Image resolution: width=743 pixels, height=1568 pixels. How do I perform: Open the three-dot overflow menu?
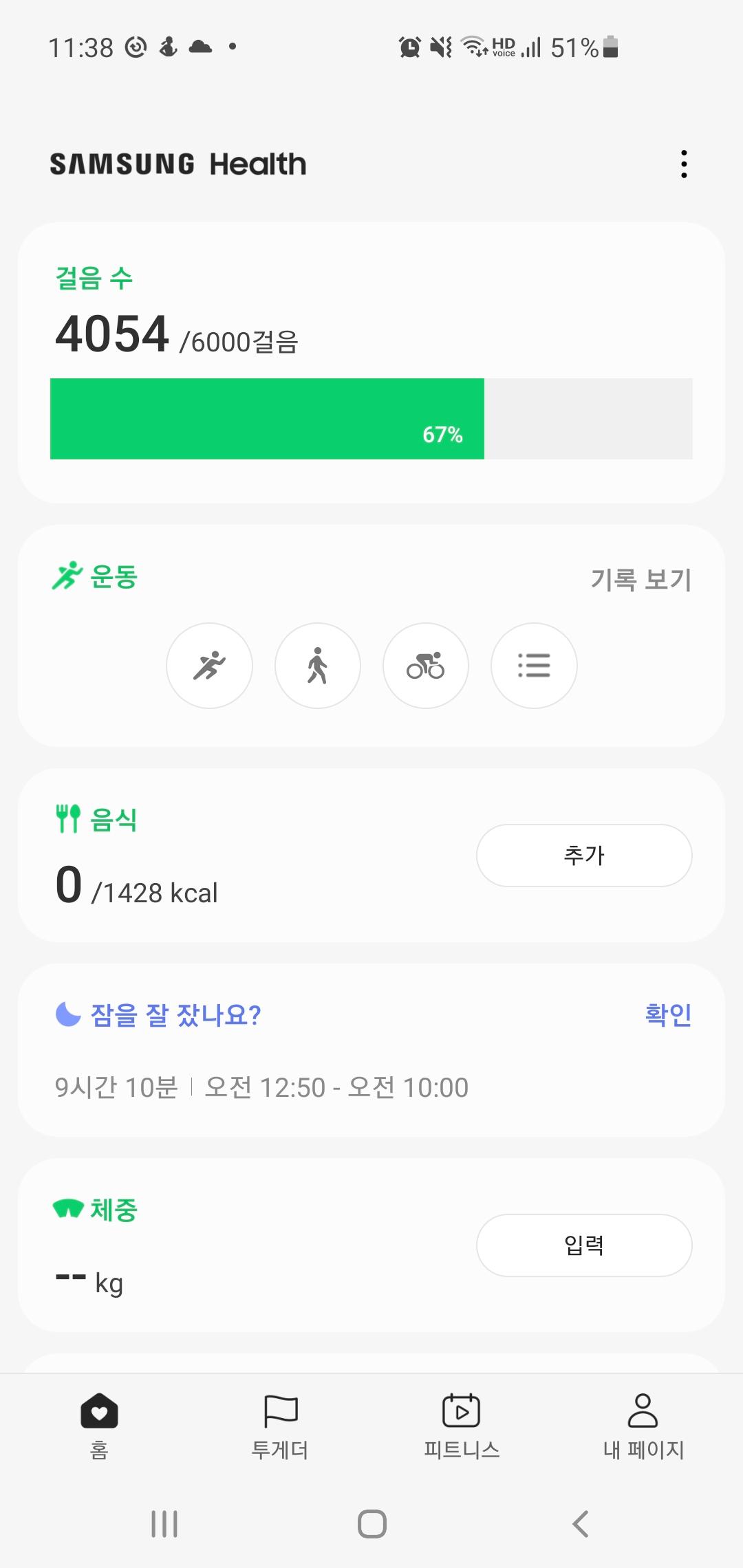683,164
